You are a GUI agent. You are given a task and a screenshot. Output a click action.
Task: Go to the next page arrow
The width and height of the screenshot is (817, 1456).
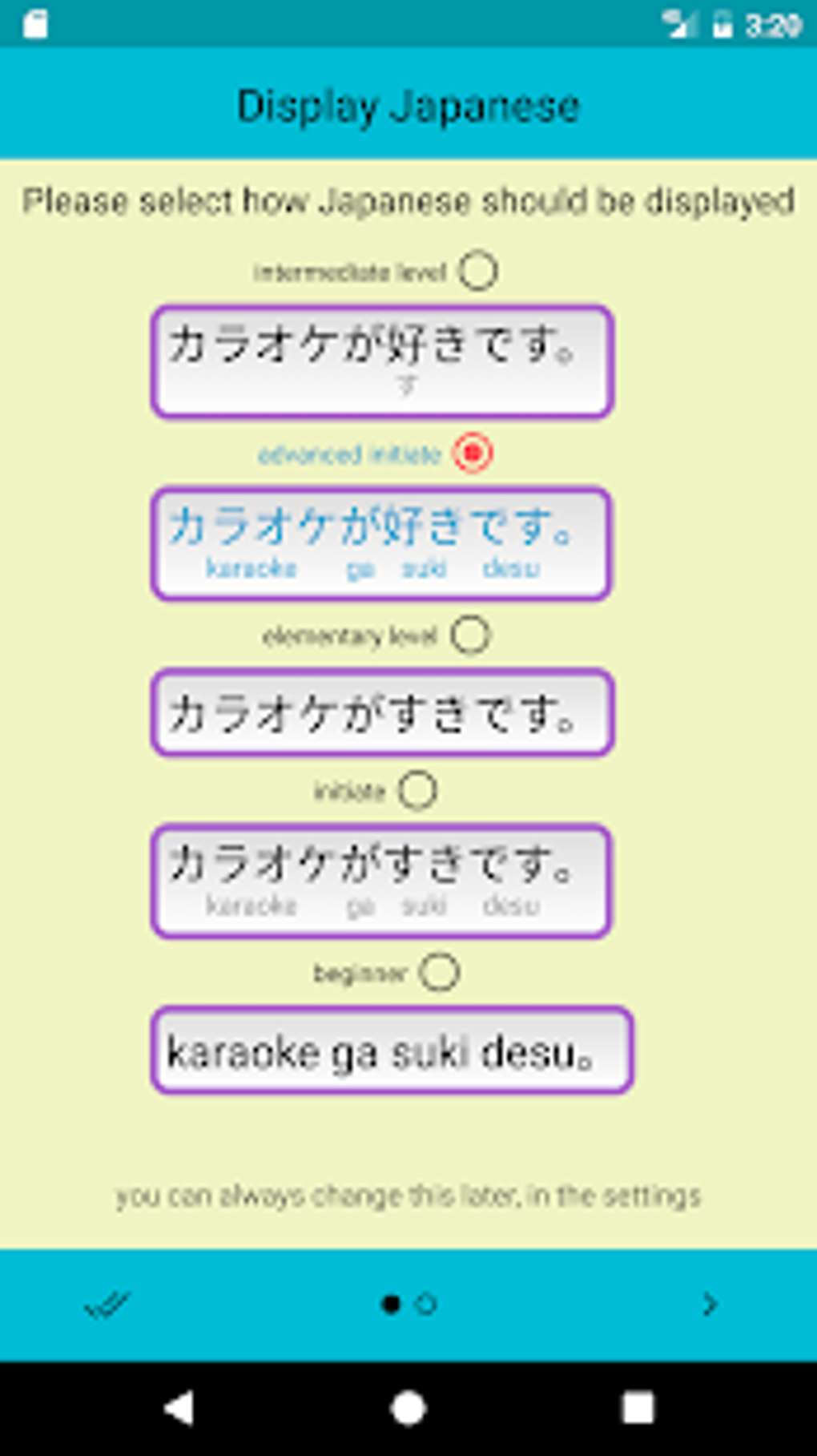[709, 1305]
